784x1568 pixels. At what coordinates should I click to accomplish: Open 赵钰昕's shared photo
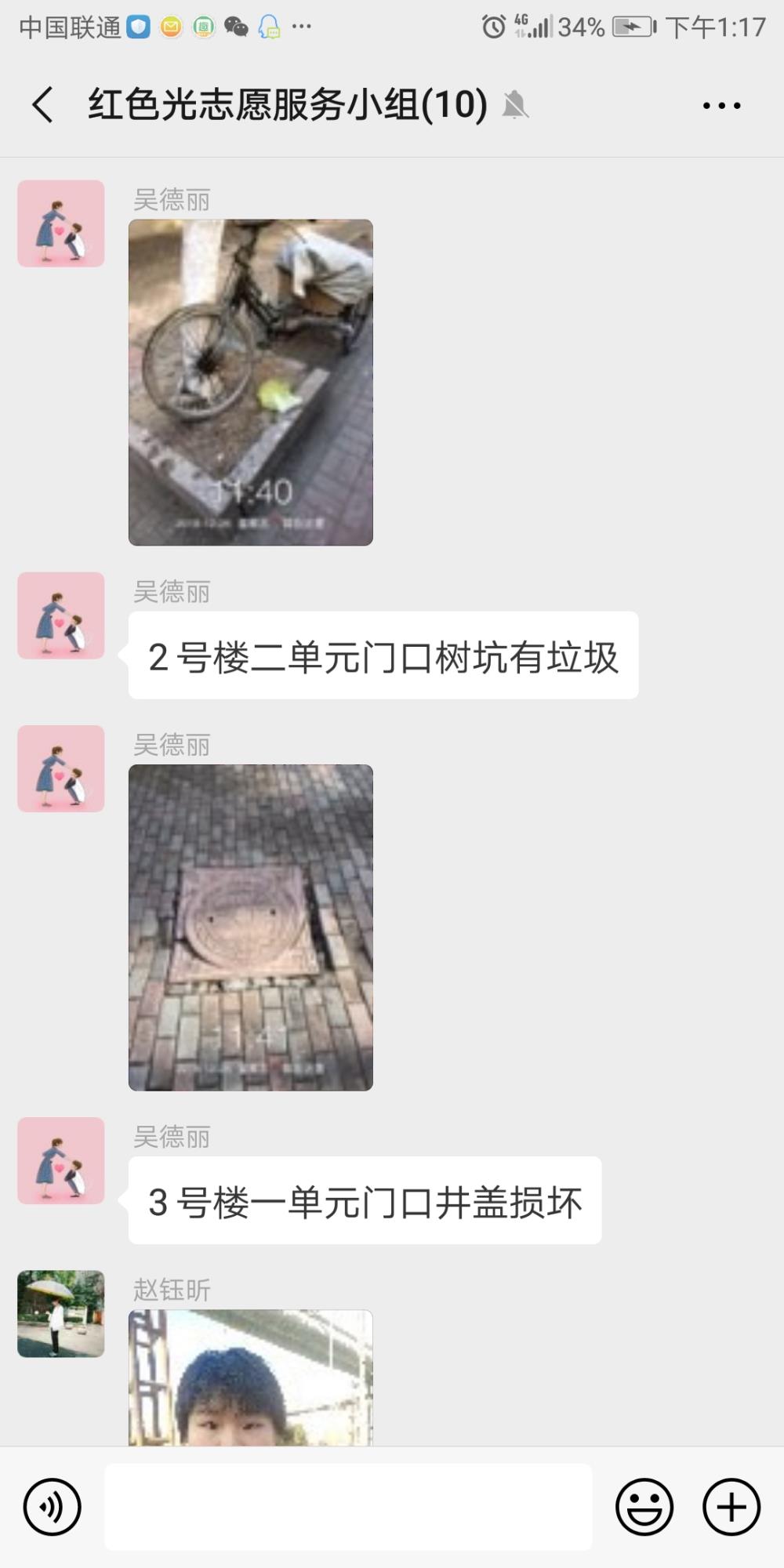[x=251, y=1377]
